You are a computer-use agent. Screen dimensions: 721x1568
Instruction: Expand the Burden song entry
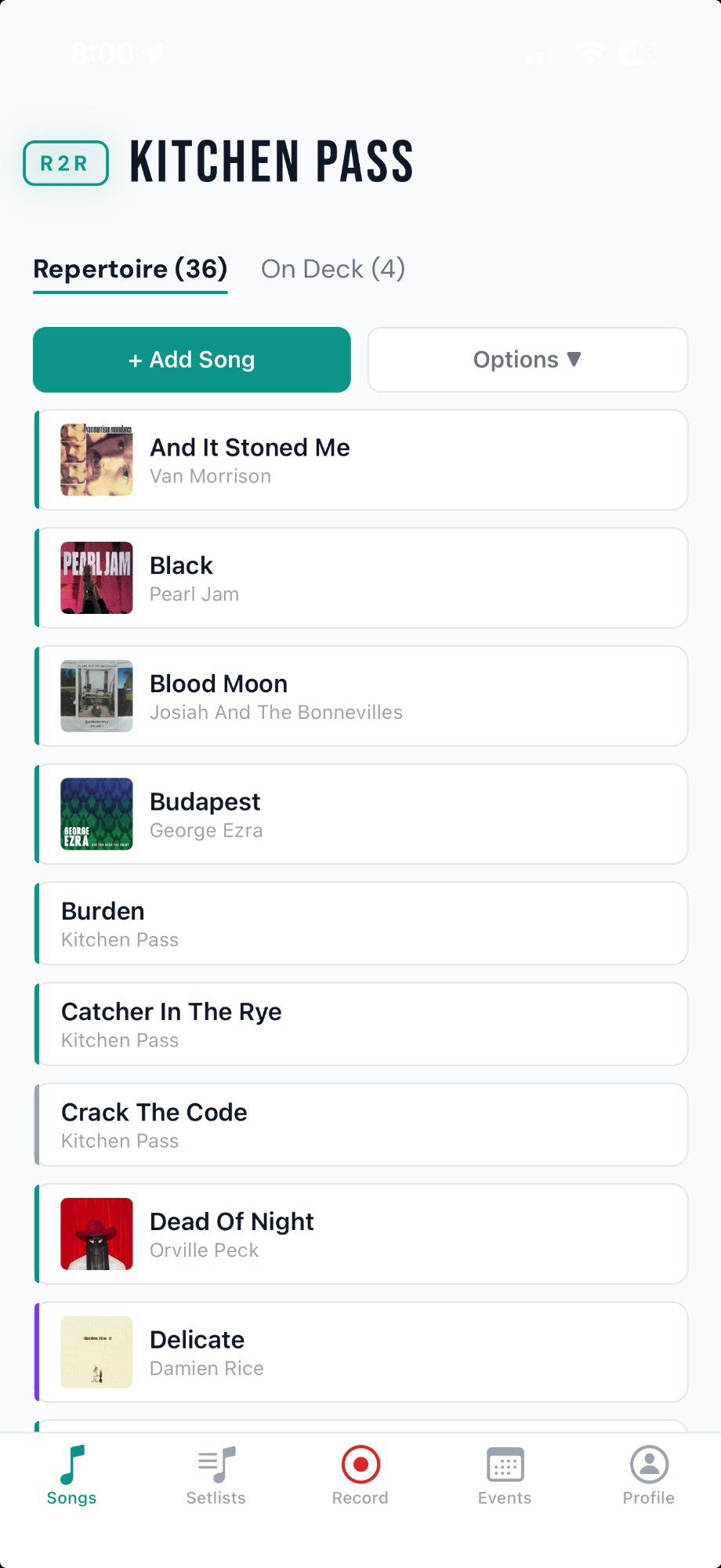(x=360, y=923)
